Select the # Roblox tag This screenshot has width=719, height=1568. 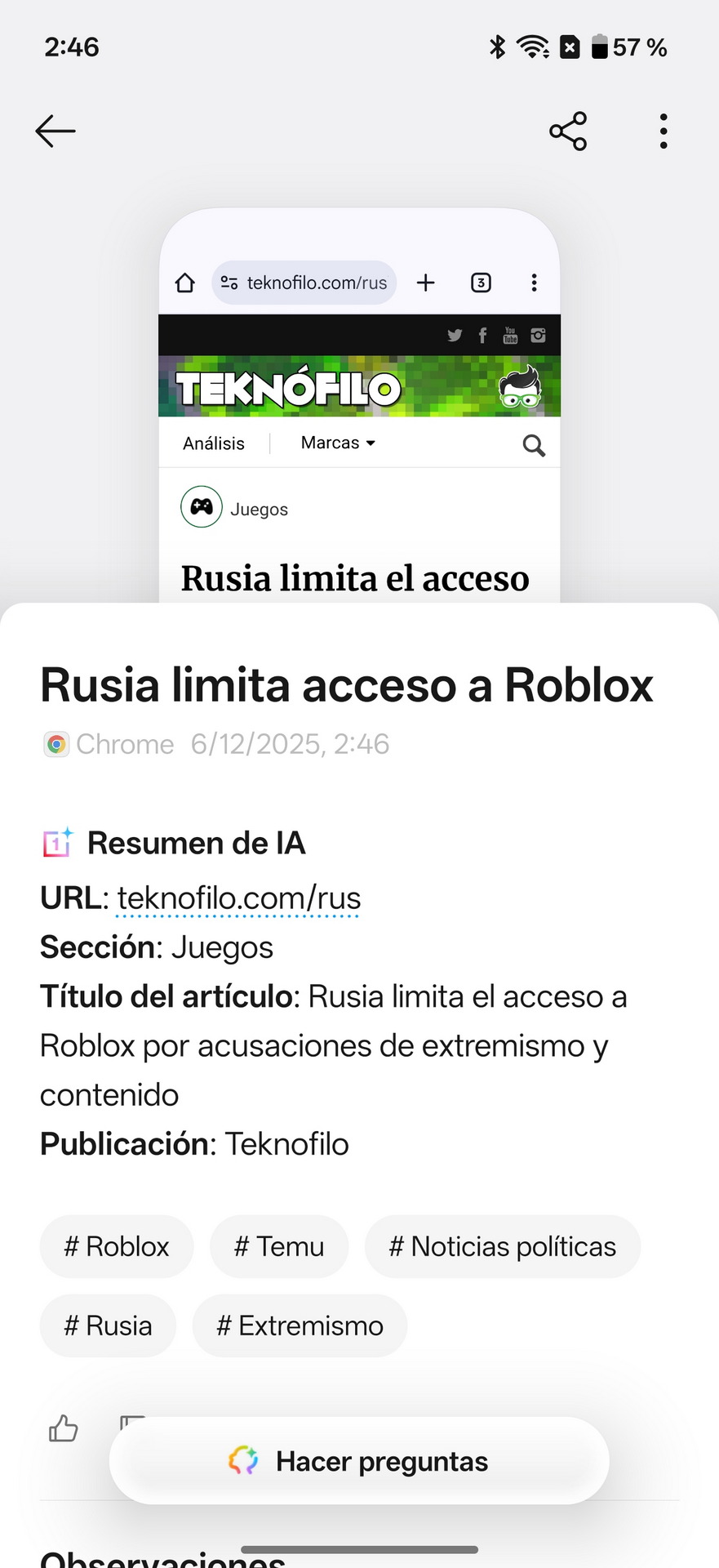click(117, 1246)
